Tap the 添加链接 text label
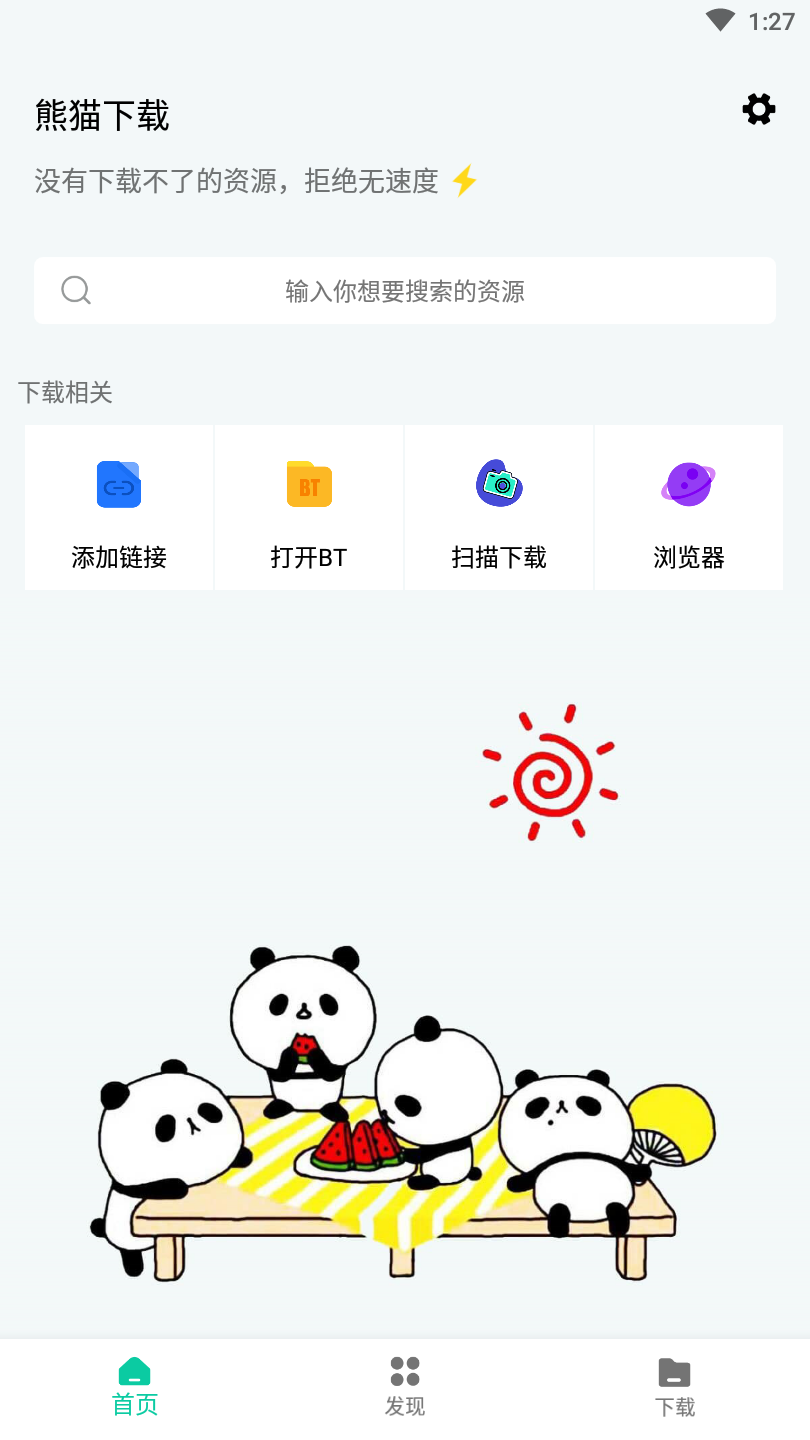 pyautogui.click(x=118, y=557)
